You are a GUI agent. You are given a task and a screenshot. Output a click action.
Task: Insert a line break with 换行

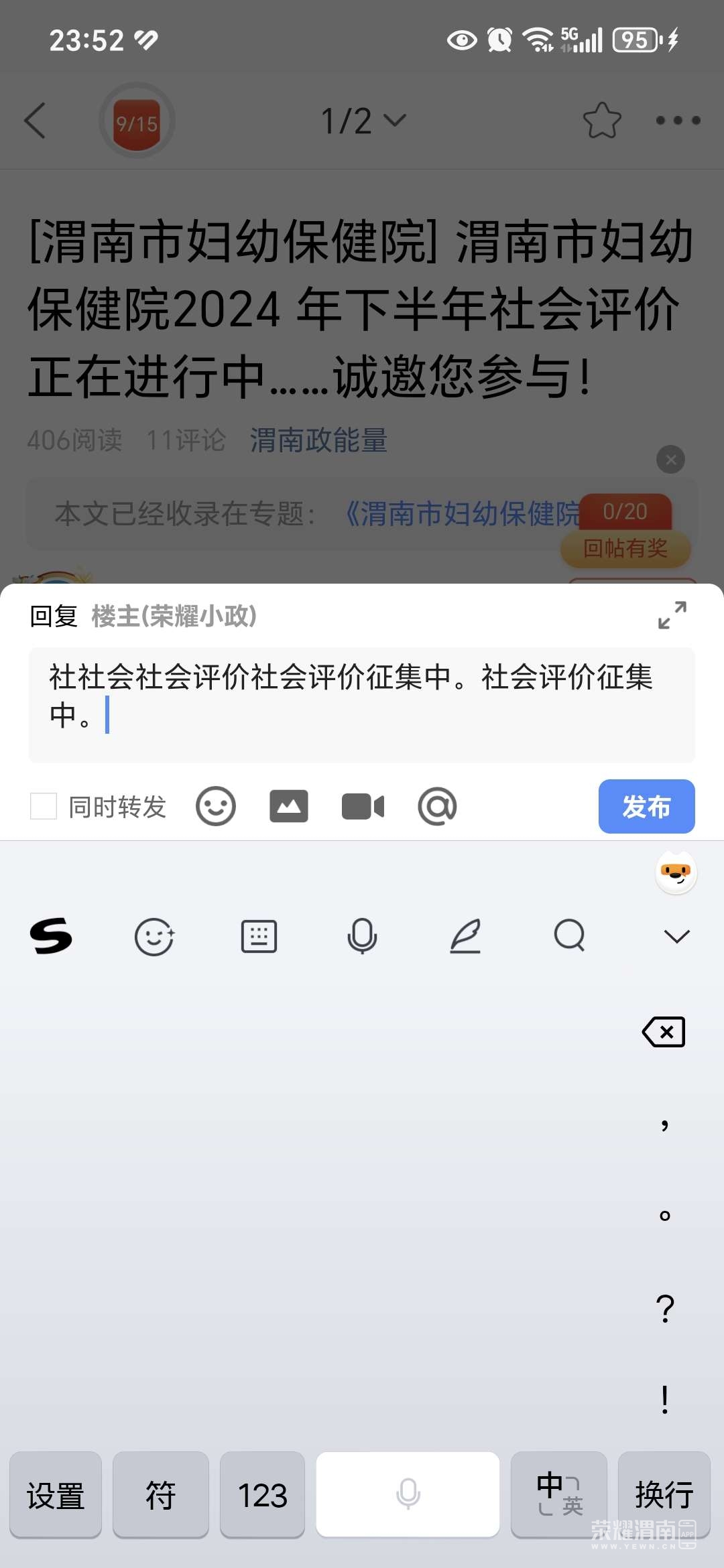pyautogui.click(x=664, y=1494)
